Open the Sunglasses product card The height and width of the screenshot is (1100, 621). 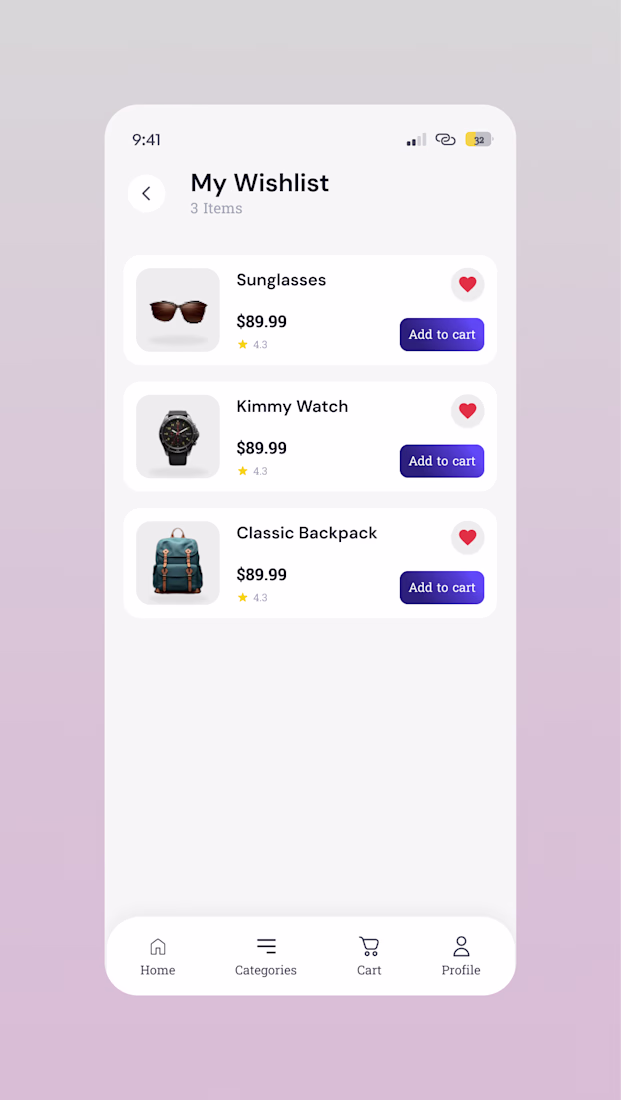click(x=310, y=310)
